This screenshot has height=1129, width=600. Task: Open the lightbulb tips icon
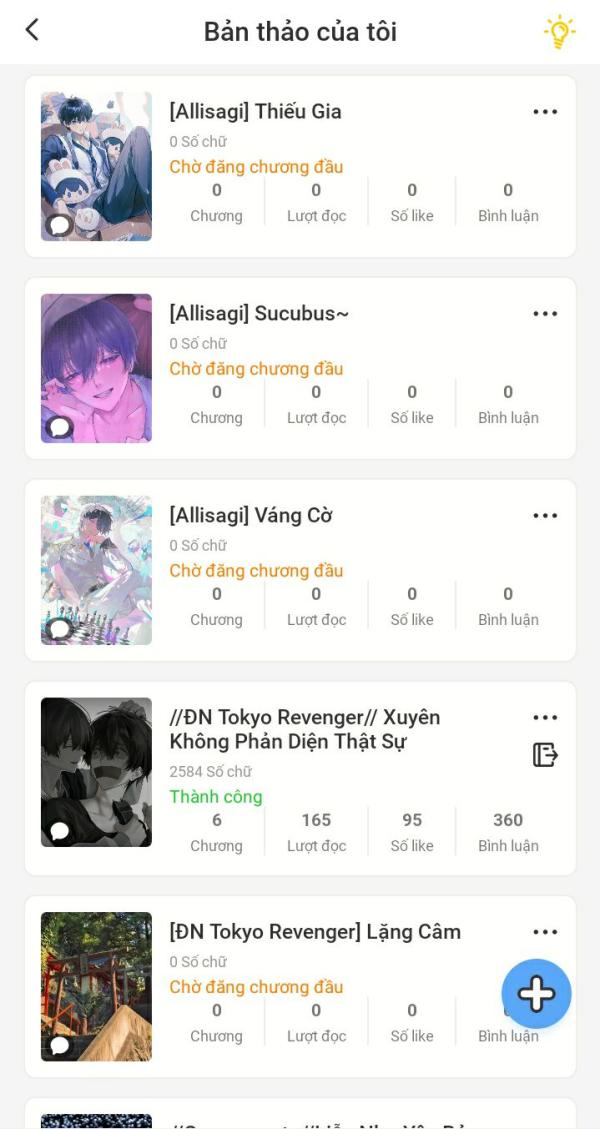pyautogui.click(x=559, y=32)
